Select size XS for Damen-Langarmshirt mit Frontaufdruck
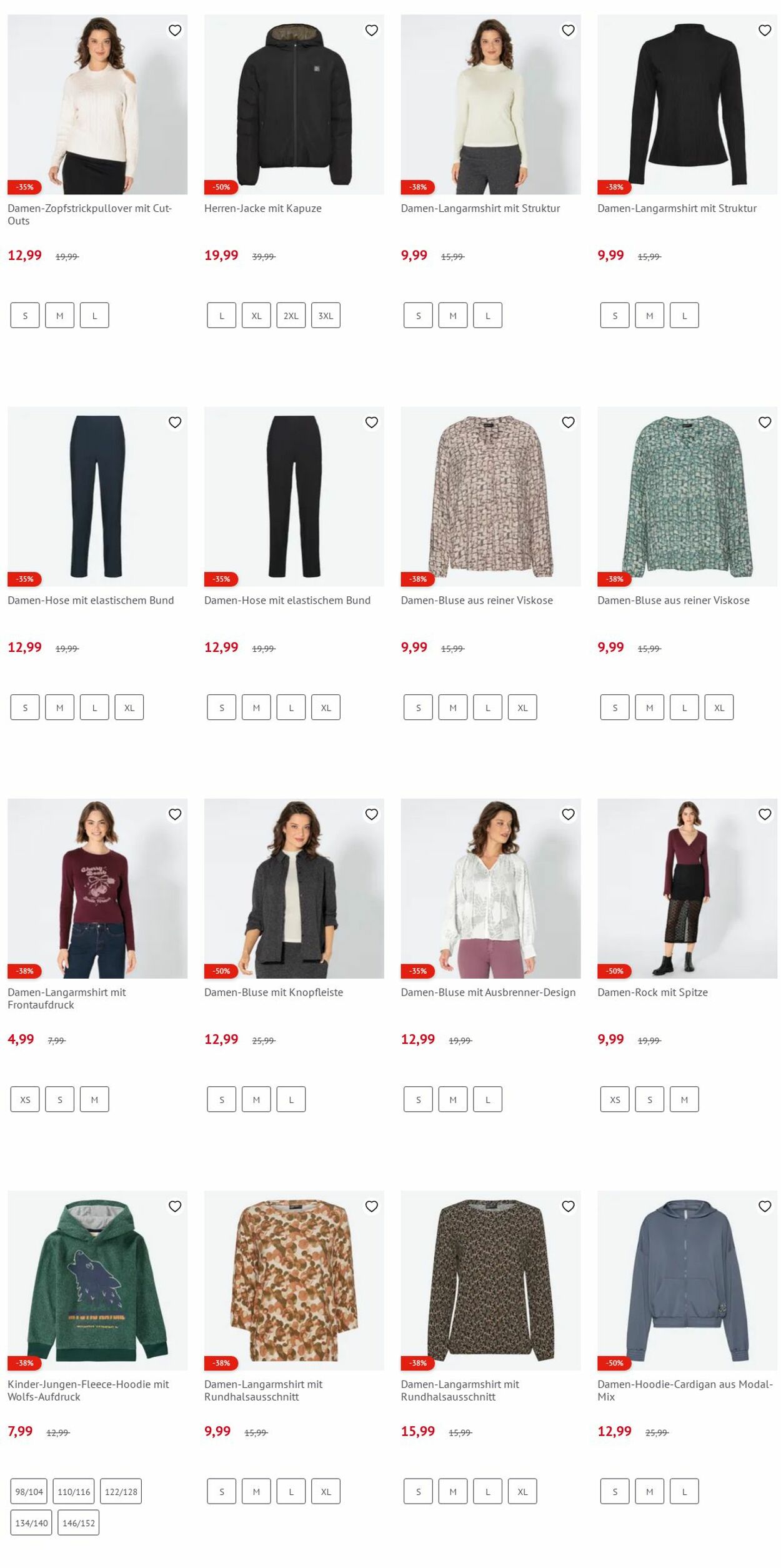The width and height of the screenshot is (781, 1568). [x=25, y=1099]
